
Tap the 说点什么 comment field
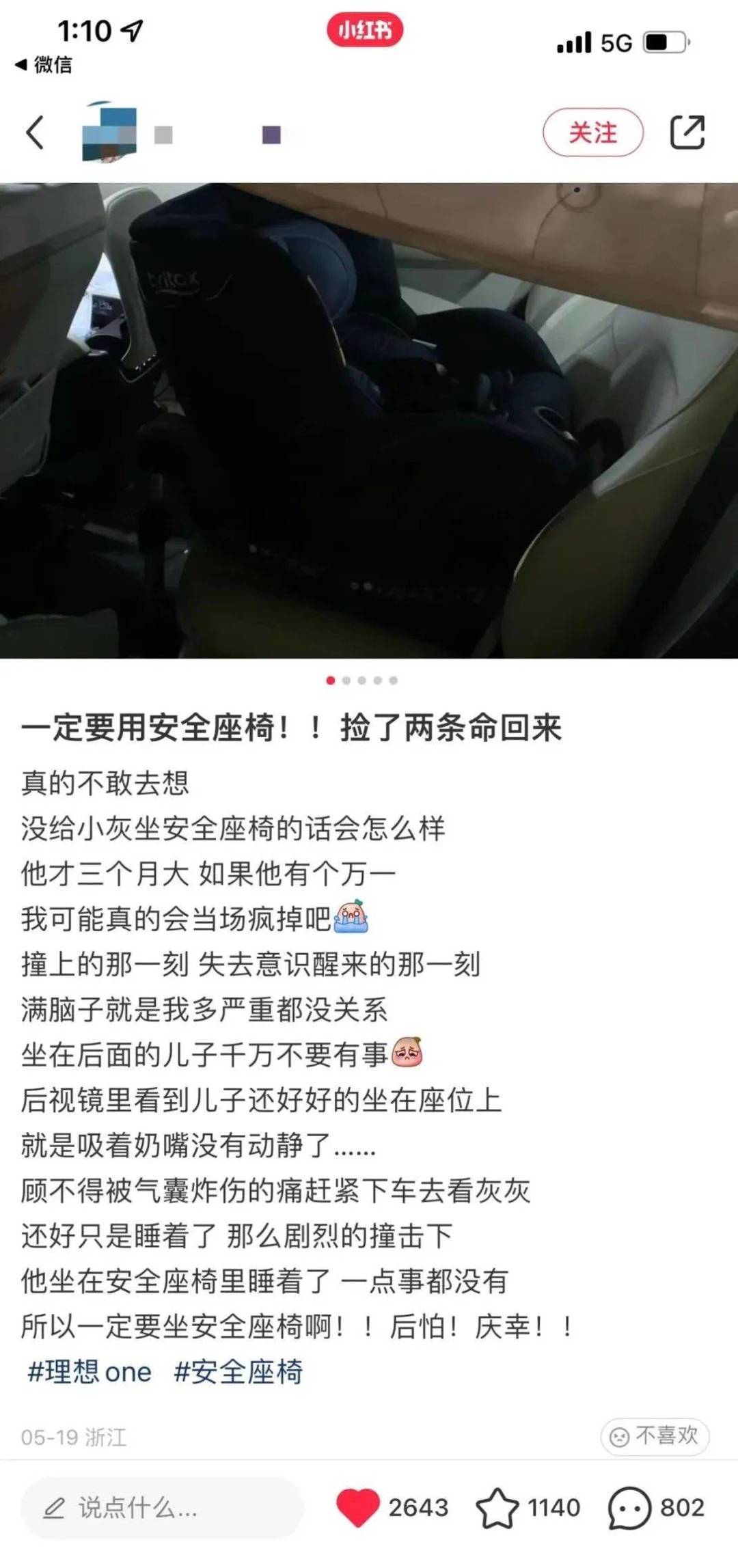click(x=161, y=1507)
